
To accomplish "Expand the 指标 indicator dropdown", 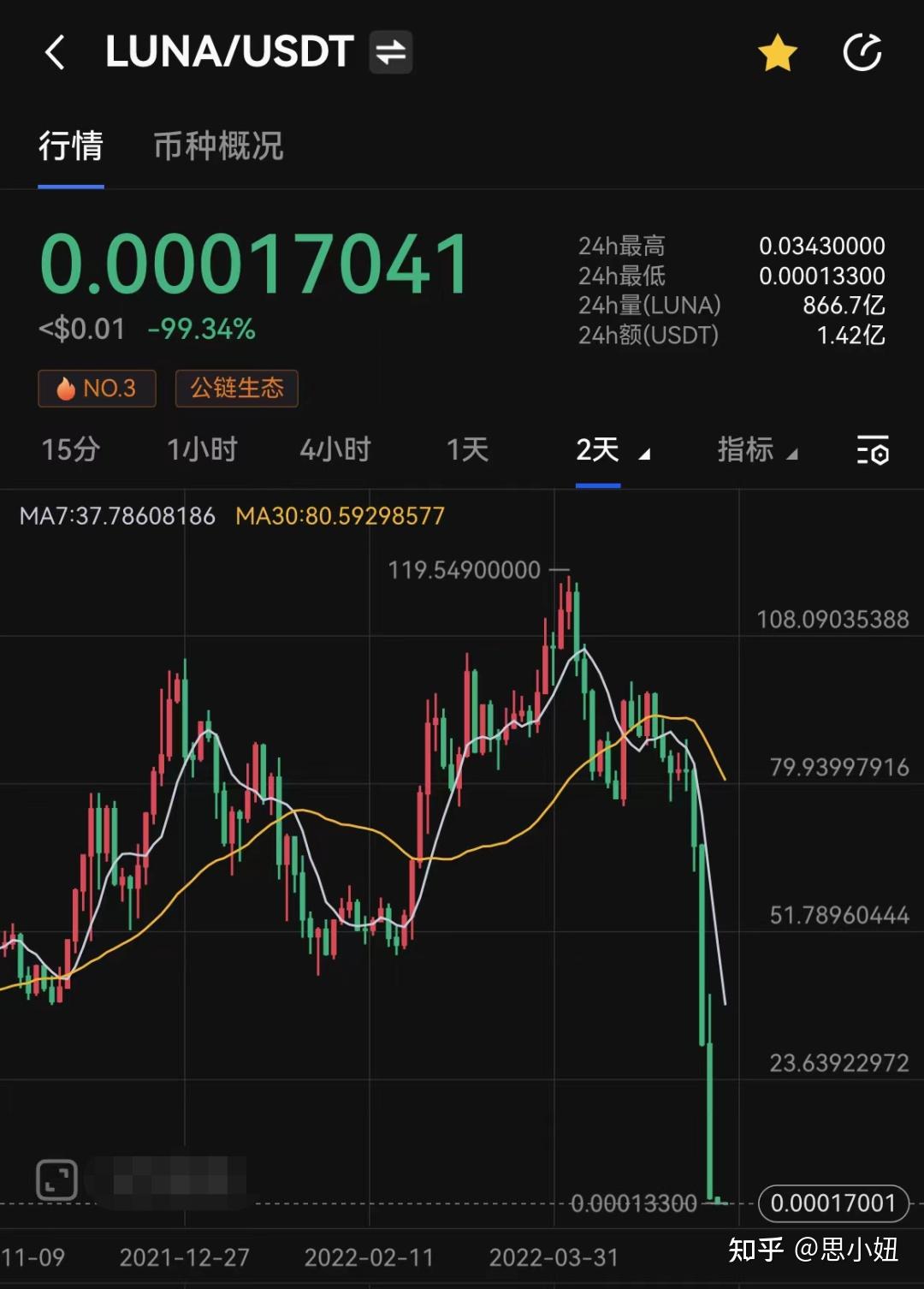I will (x=756, y=449).
